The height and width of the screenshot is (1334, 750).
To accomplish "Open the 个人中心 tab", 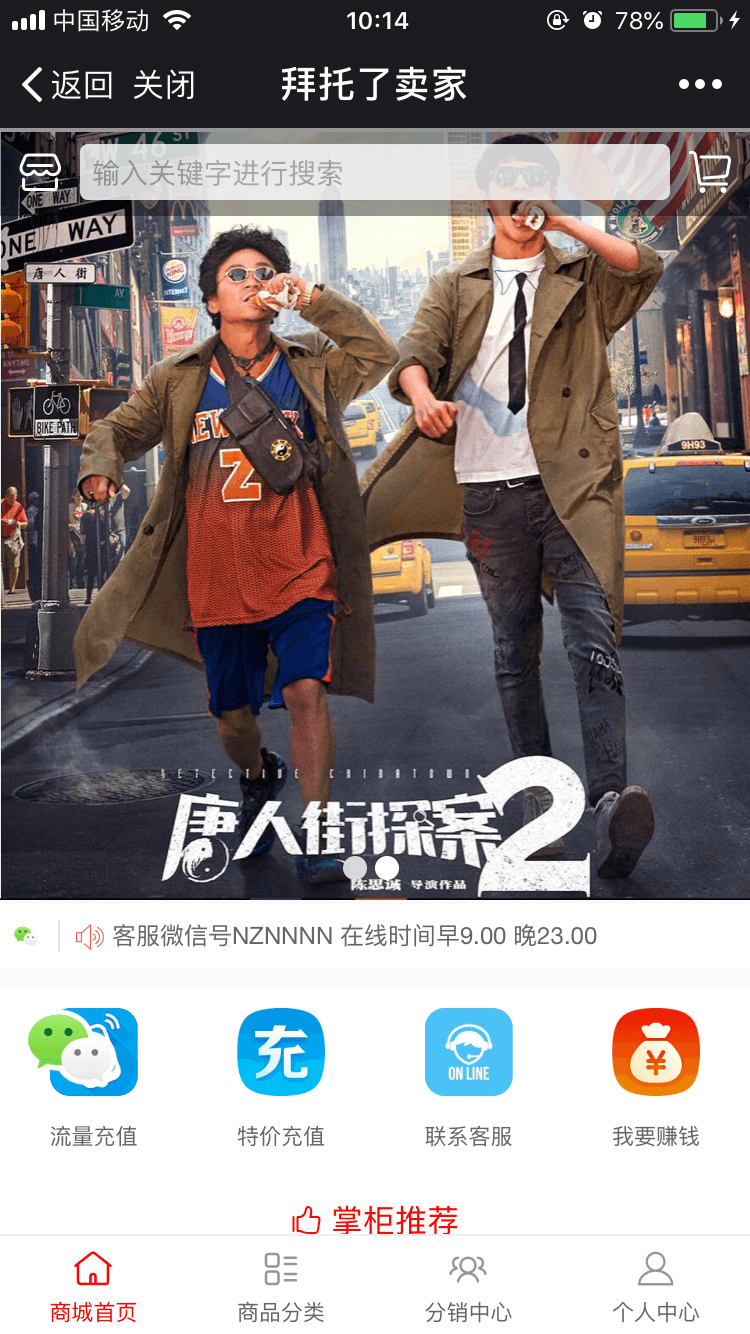I will click(656, 1286).
